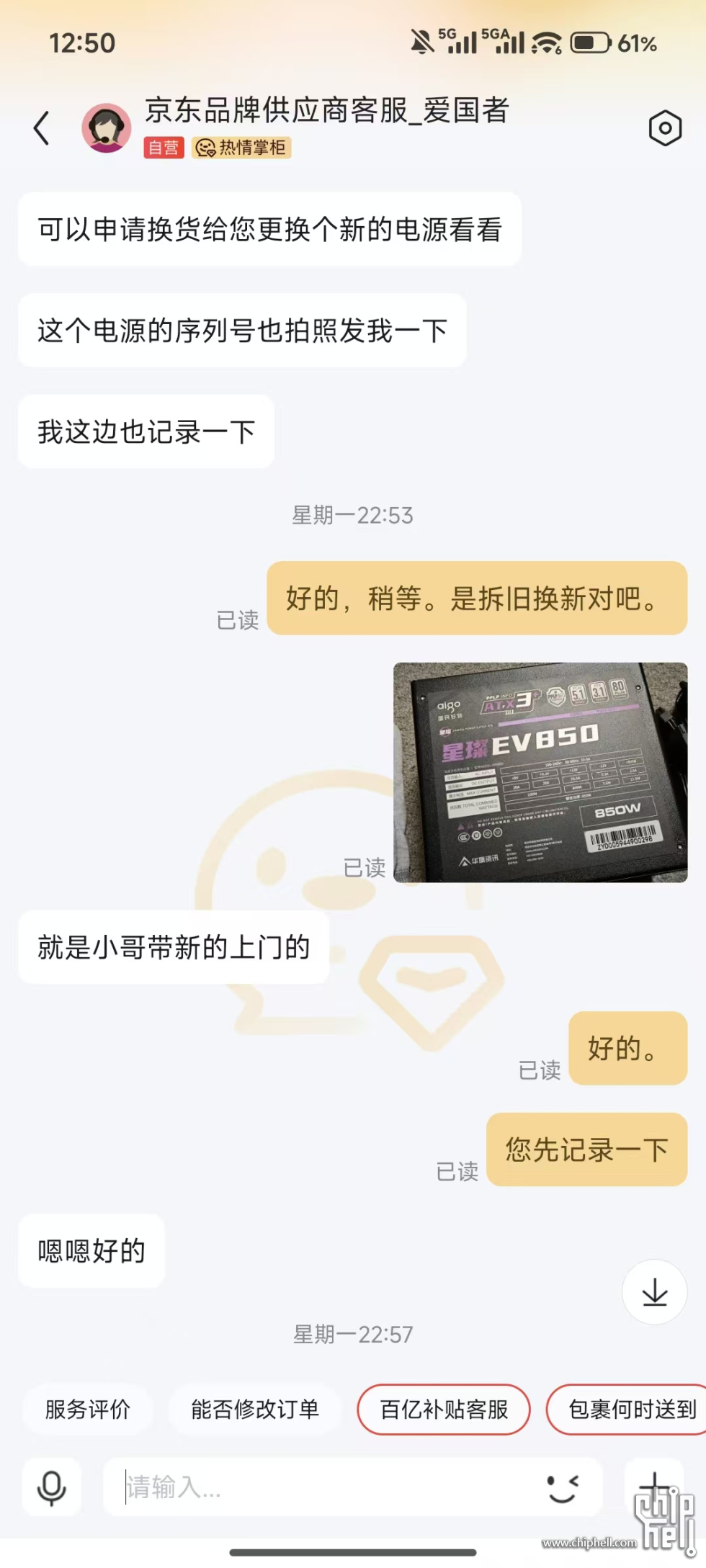The width and height of the screenshot is (706, 1568).
Task: Open 百亿补贴客服 shortcut
Action: (x=444, y=1409)
